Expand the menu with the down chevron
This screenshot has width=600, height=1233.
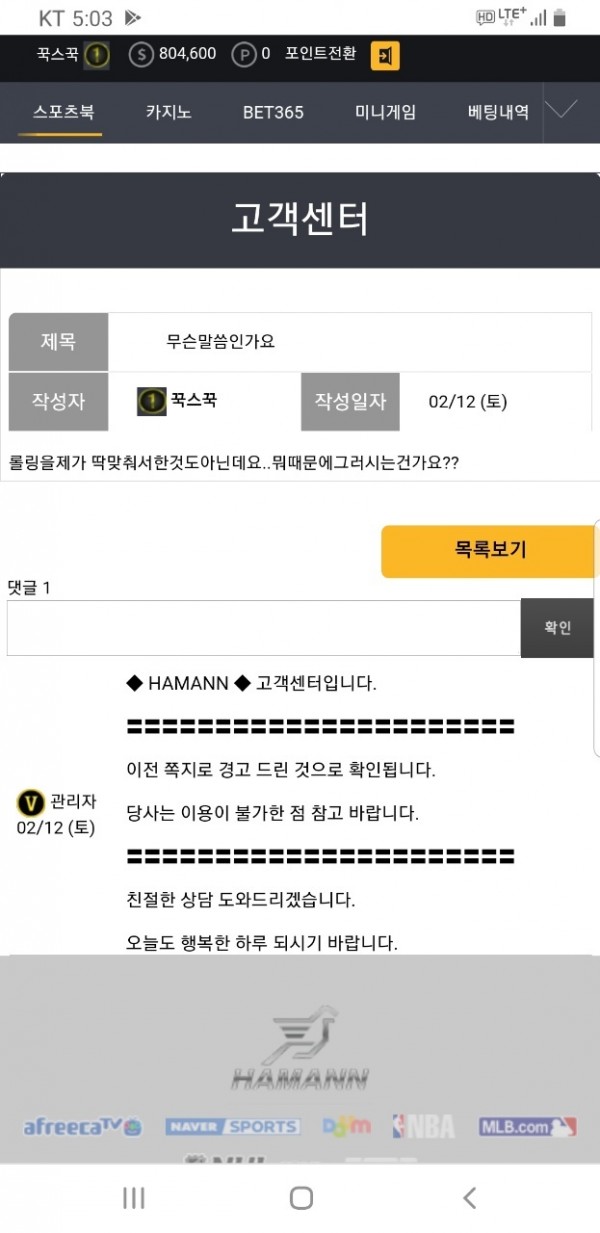point(563,110)
